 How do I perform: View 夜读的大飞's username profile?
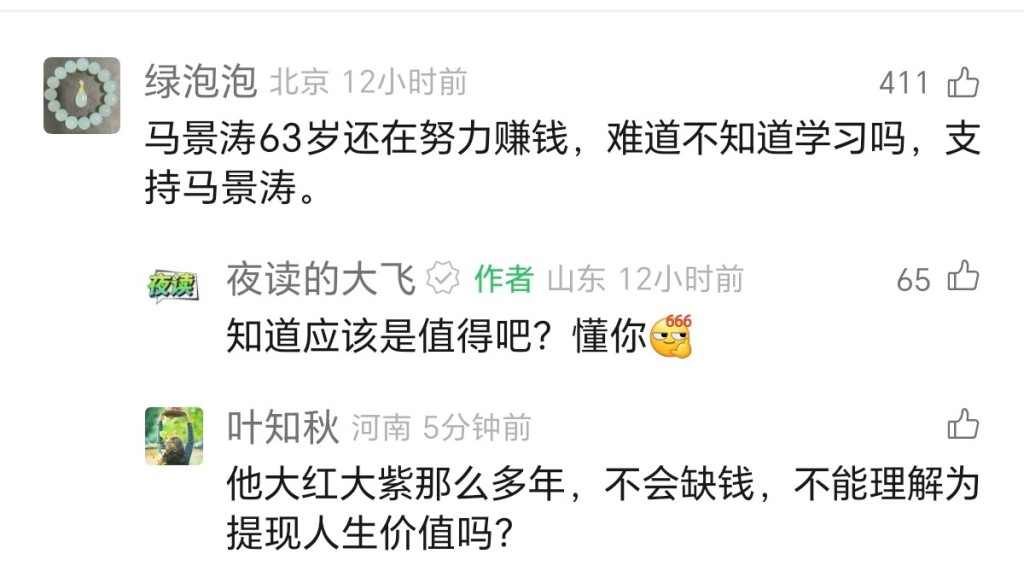[320, 278]
